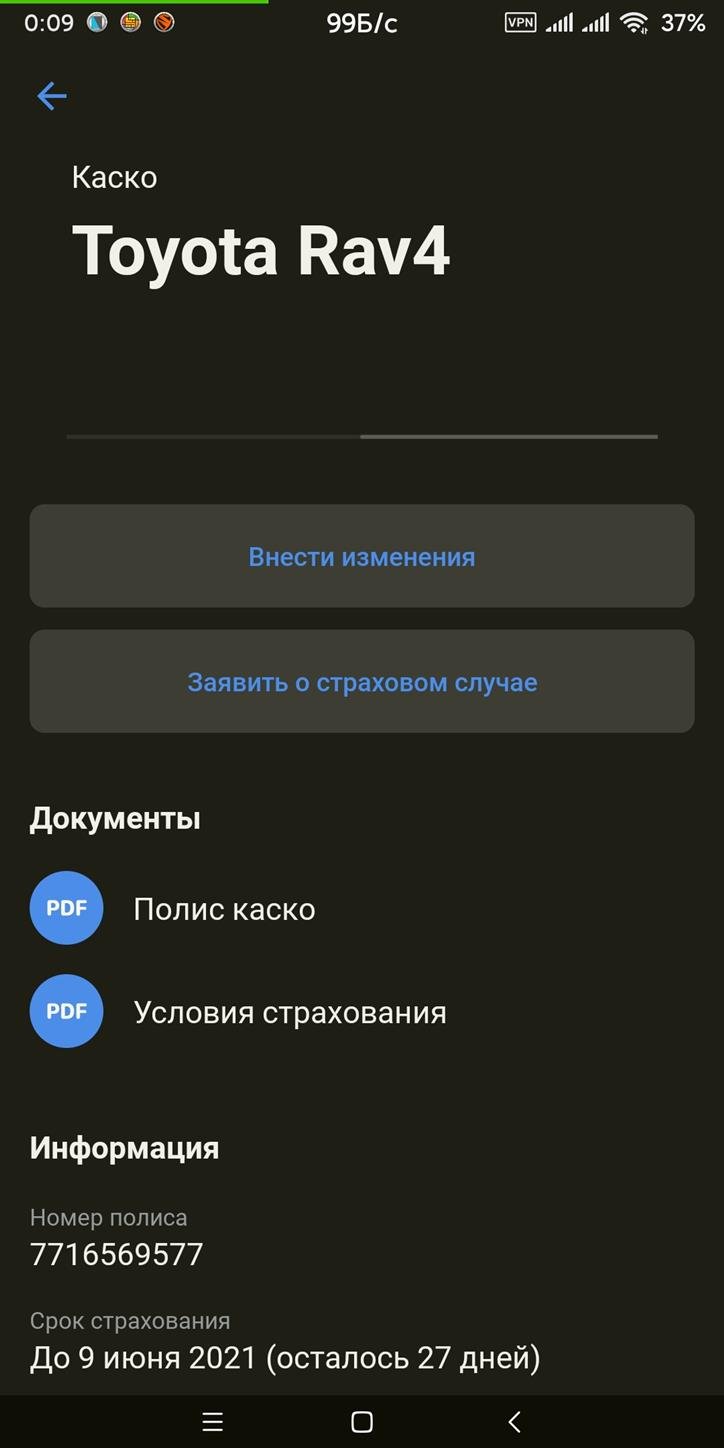Viewport: 724px width, 1448px height.
Task: Tap the 'Внести изменения' button
Action: coord(362,556)
